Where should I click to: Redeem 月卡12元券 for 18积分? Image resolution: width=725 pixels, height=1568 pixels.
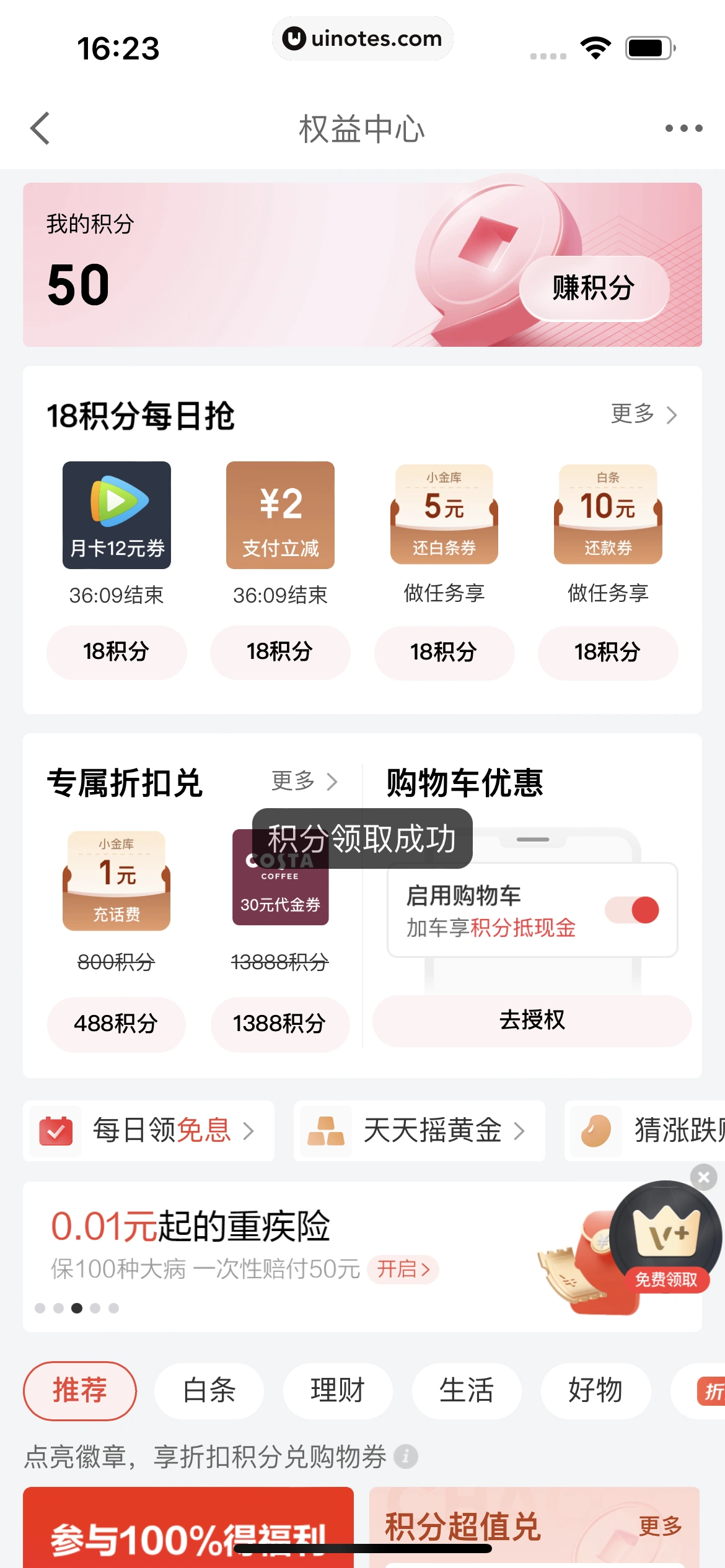(x=116, y=651)
